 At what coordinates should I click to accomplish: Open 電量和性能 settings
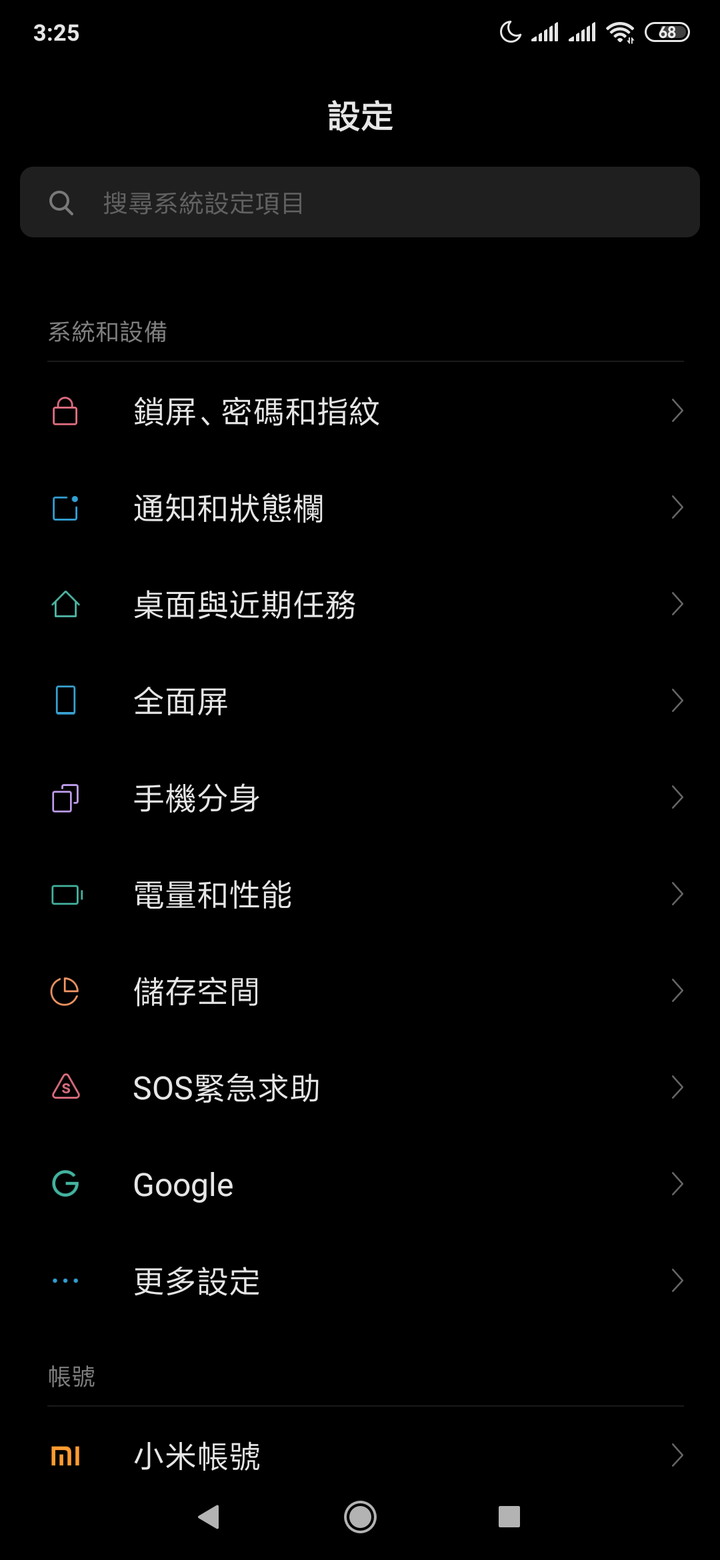[x=360, y=895]
